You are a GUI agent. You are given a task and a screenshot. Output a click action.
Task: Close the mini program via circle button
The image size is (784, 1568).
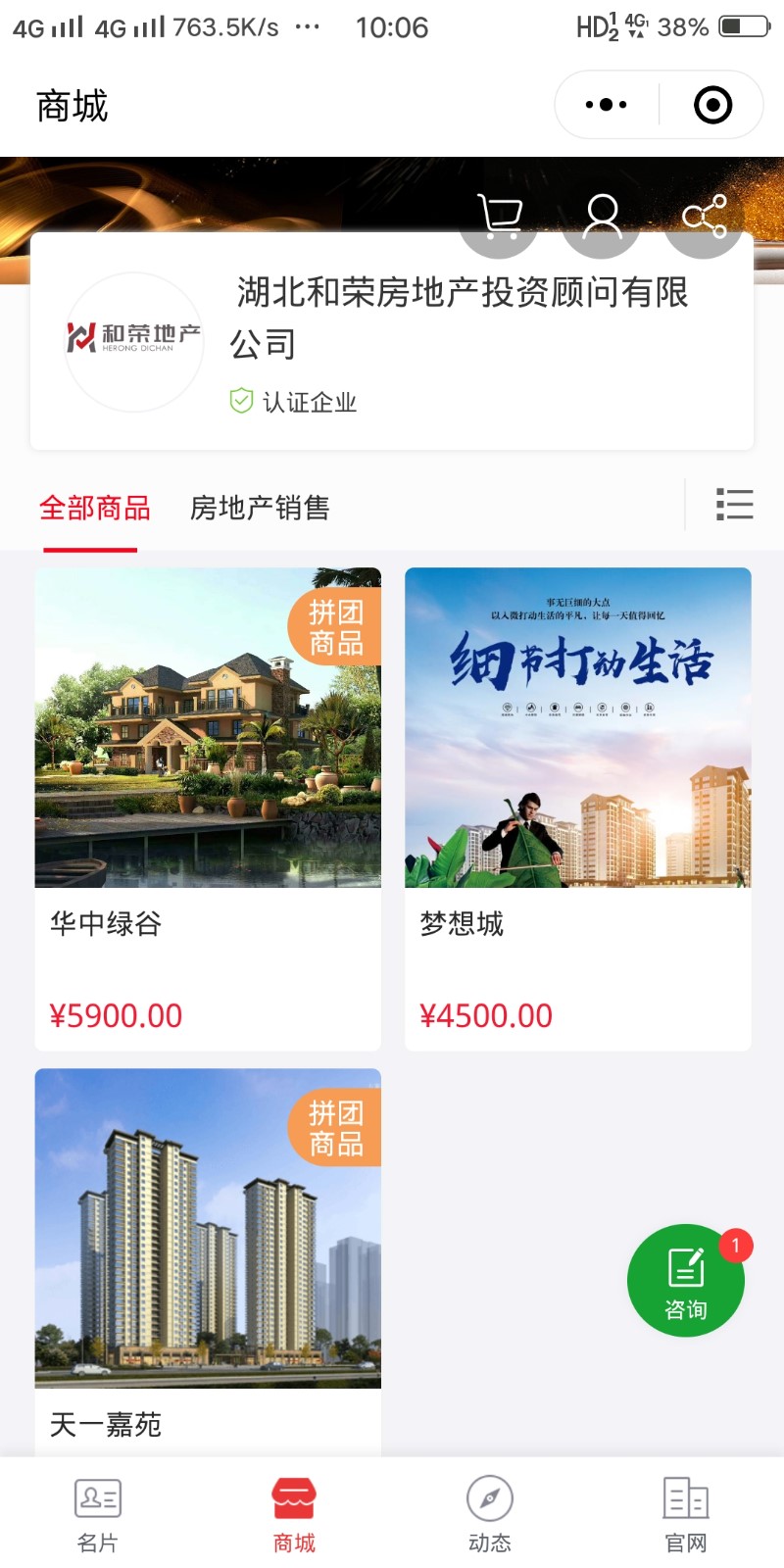[712, 105]
